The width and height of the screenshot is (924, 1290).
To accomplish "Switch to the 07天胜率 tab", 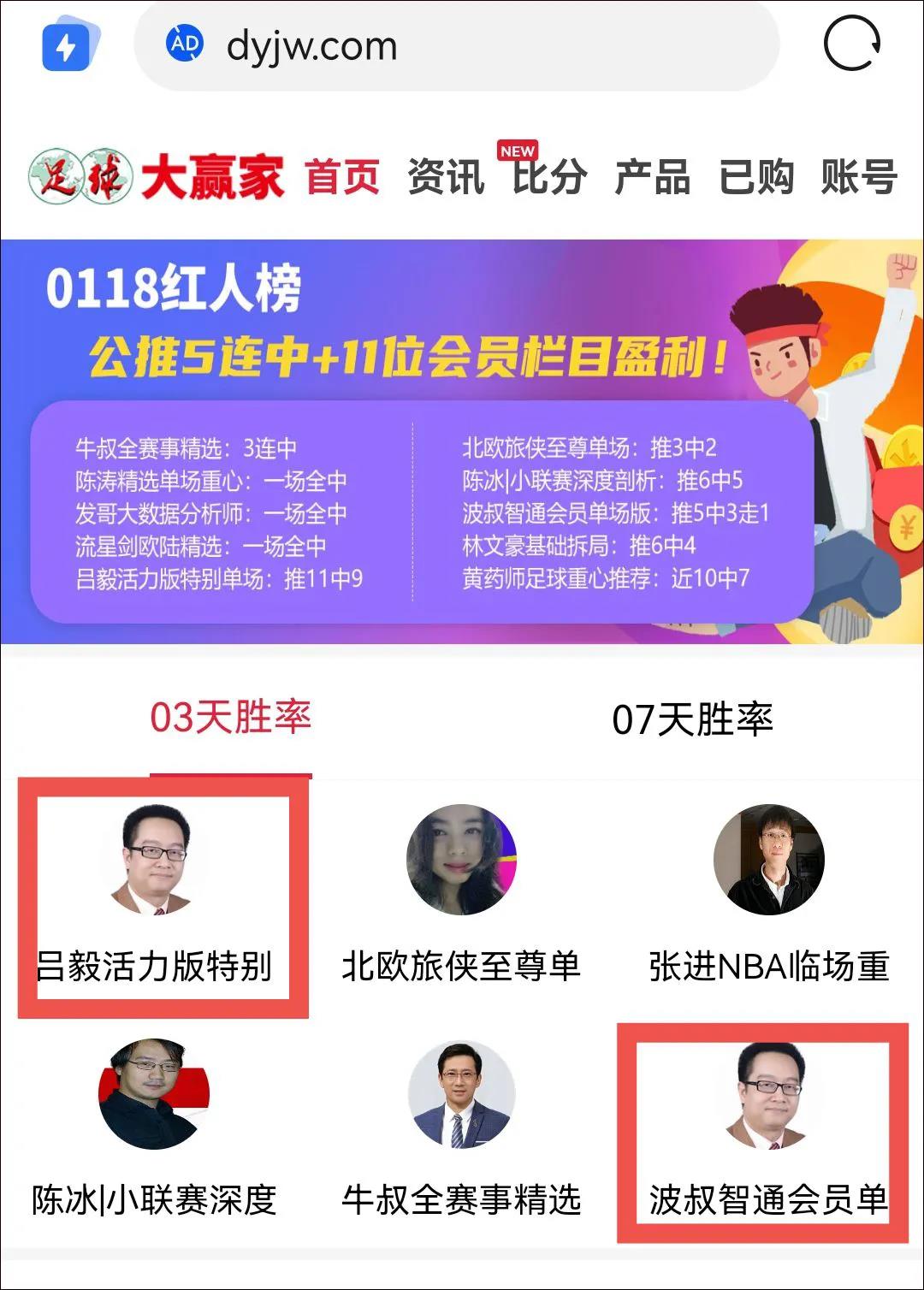I will [x=692, y=720].
